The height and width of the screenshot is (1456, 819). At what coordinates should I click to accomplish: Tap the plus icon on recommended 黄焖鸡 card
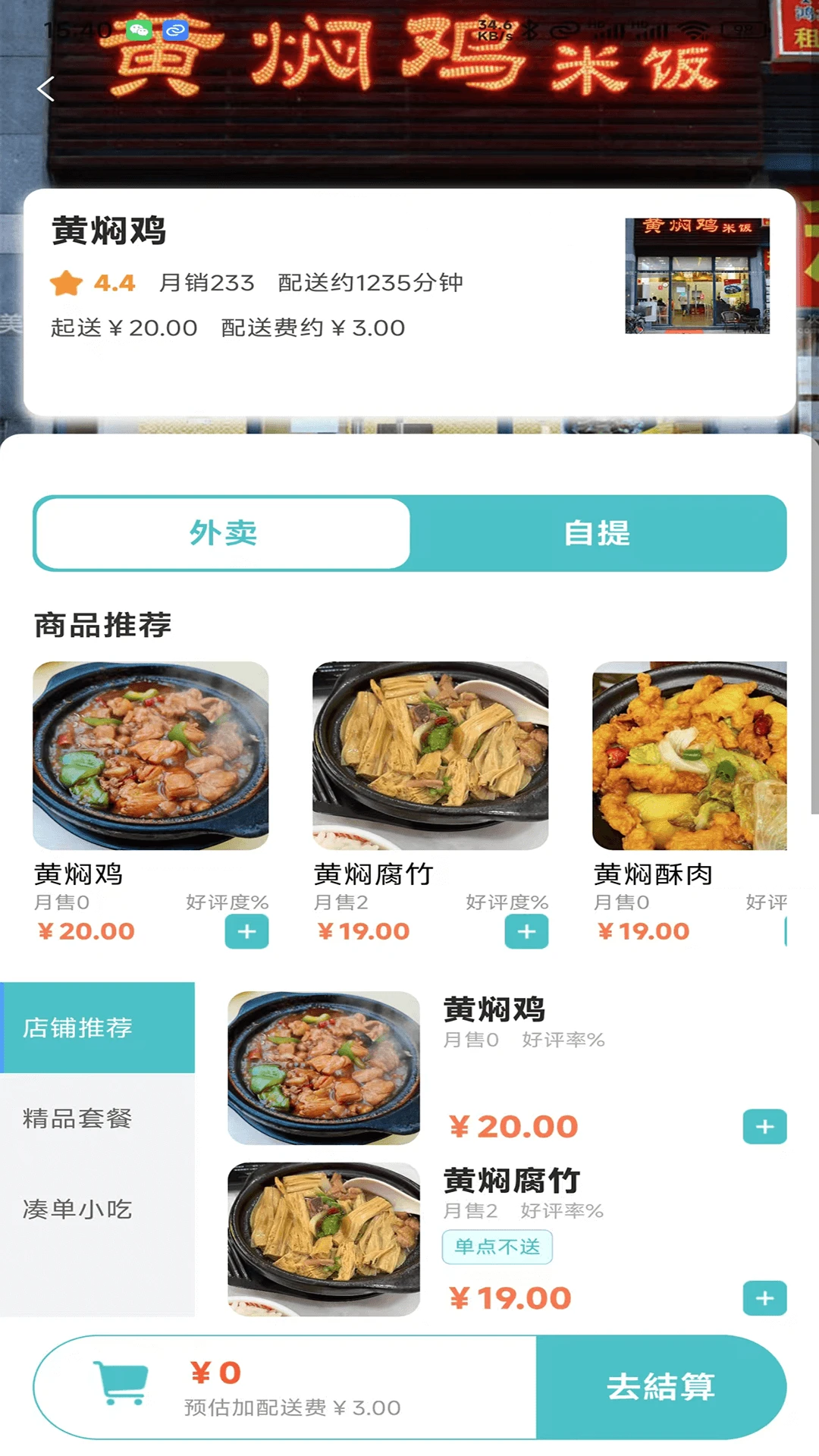(245, 932)
